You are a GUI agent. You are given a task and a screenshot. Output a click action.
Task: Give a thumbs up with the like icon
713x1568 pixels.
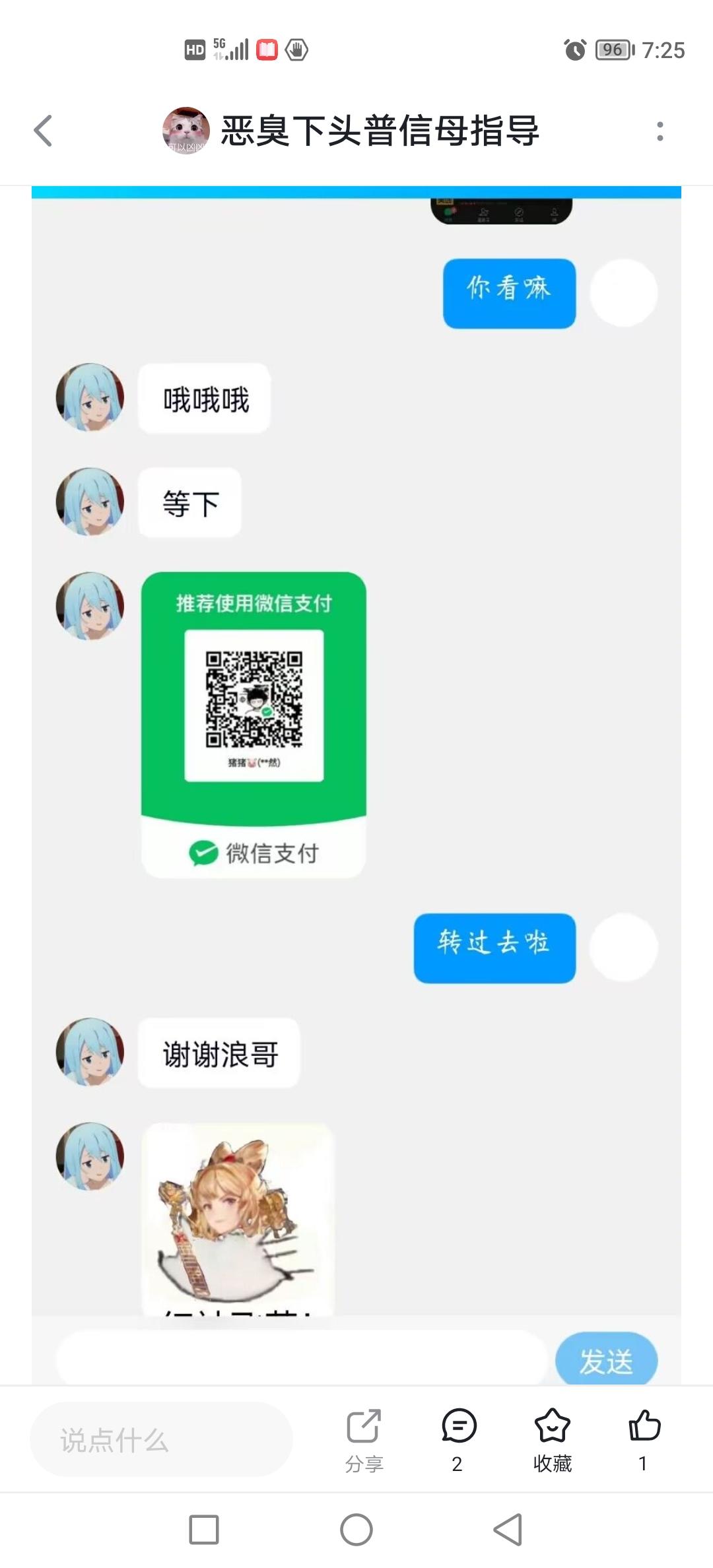pyautogui.click(x=643, y=1425)
